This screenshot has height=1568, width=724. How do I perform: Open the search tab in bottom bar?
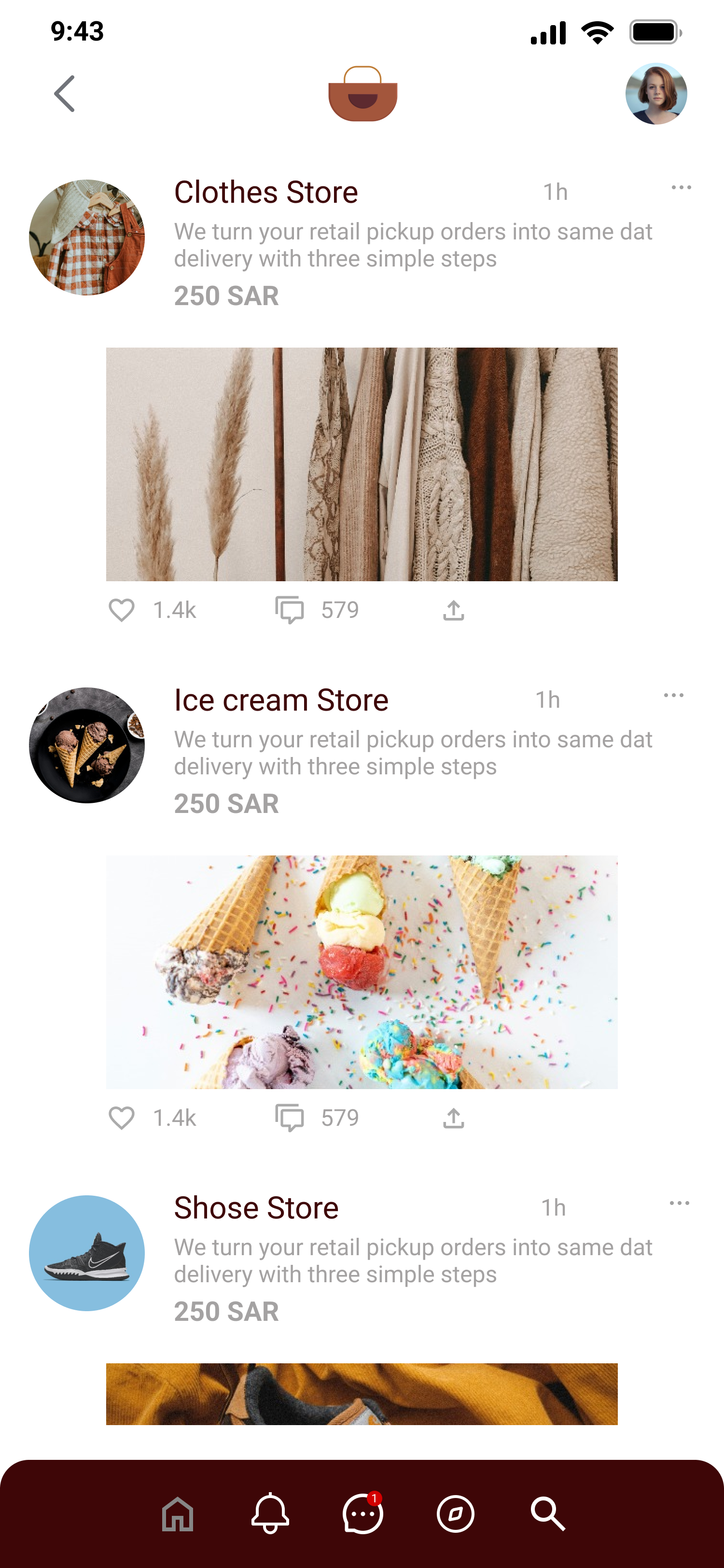click(547, 1514)
